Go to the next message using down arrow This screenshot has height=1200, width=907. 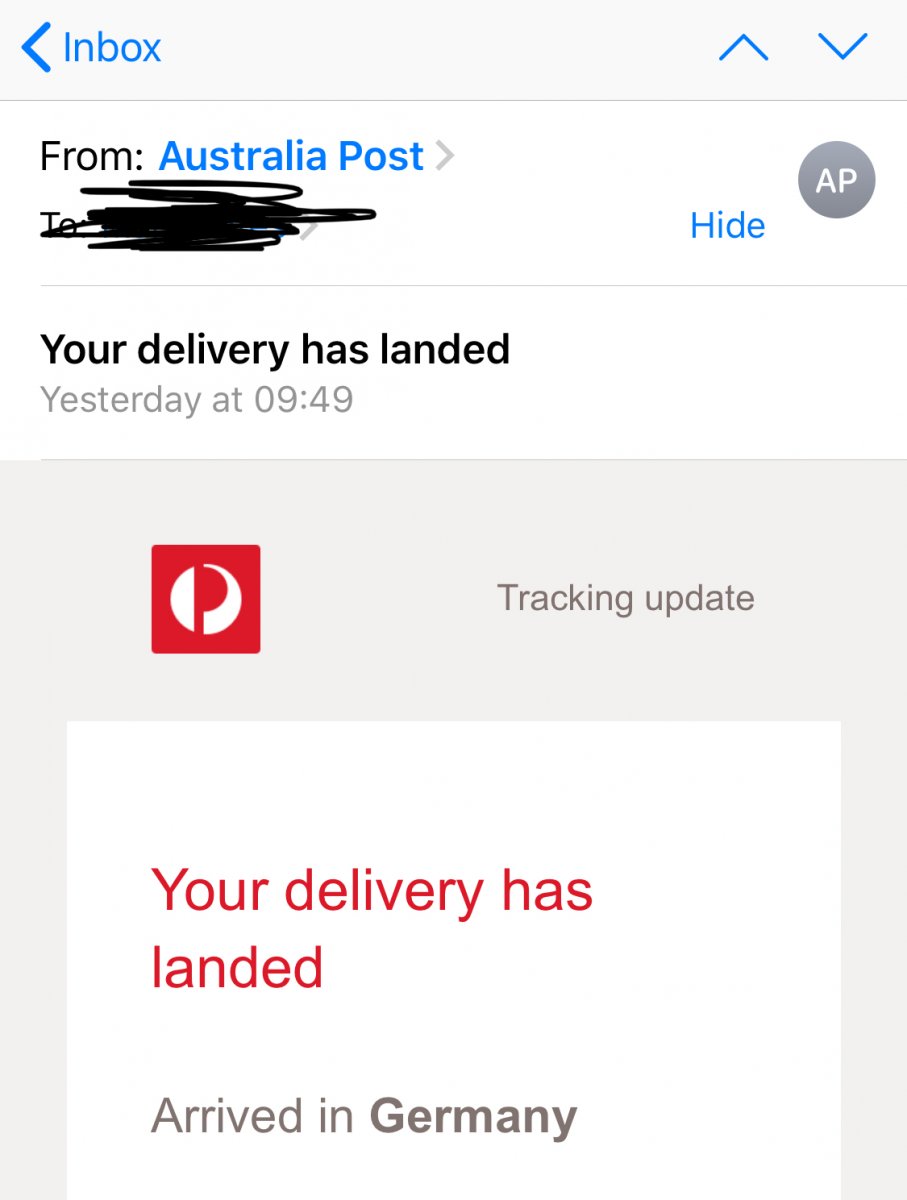click(842, 47)
